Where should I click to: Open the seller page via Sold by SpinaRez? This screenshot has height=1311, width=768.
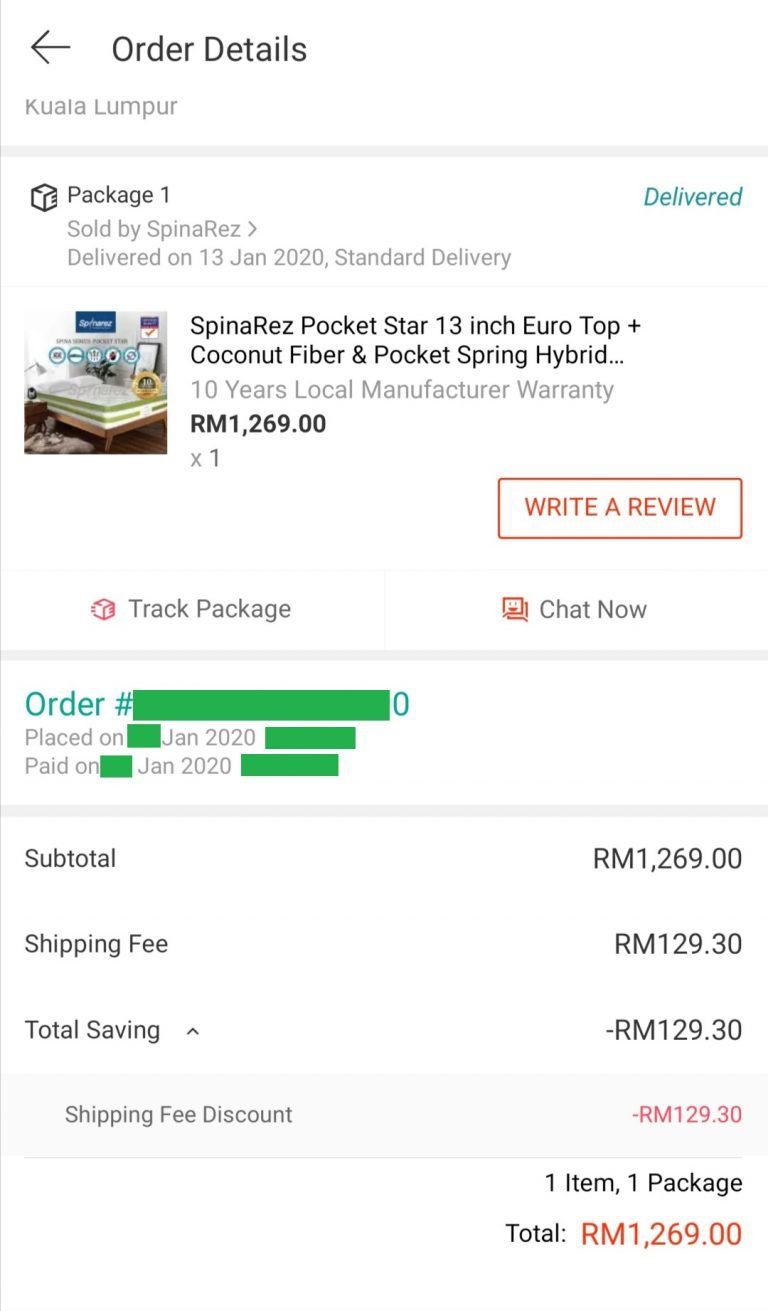click(150, 227)
